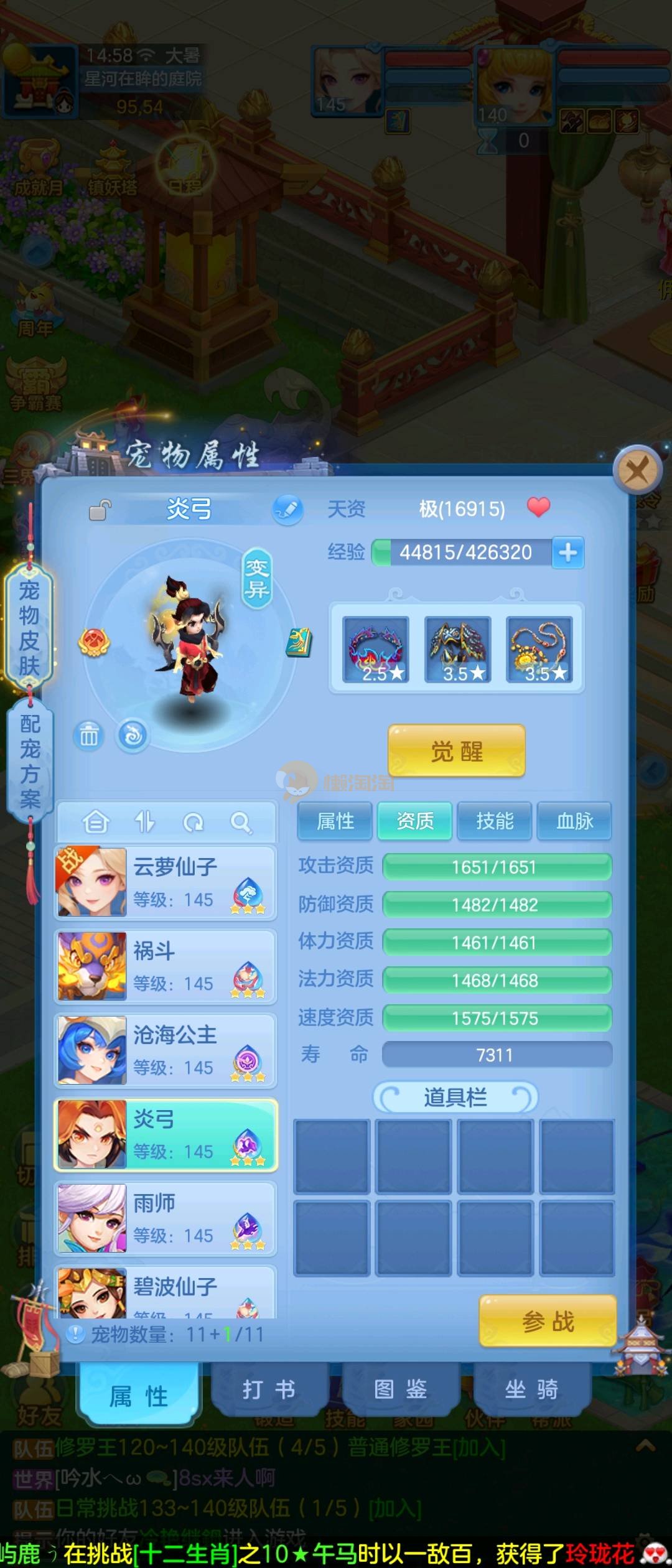The width and height of the screenshot is (672, 1568).
Task: Switch to the 技能 tab
Action: (495, 821)
